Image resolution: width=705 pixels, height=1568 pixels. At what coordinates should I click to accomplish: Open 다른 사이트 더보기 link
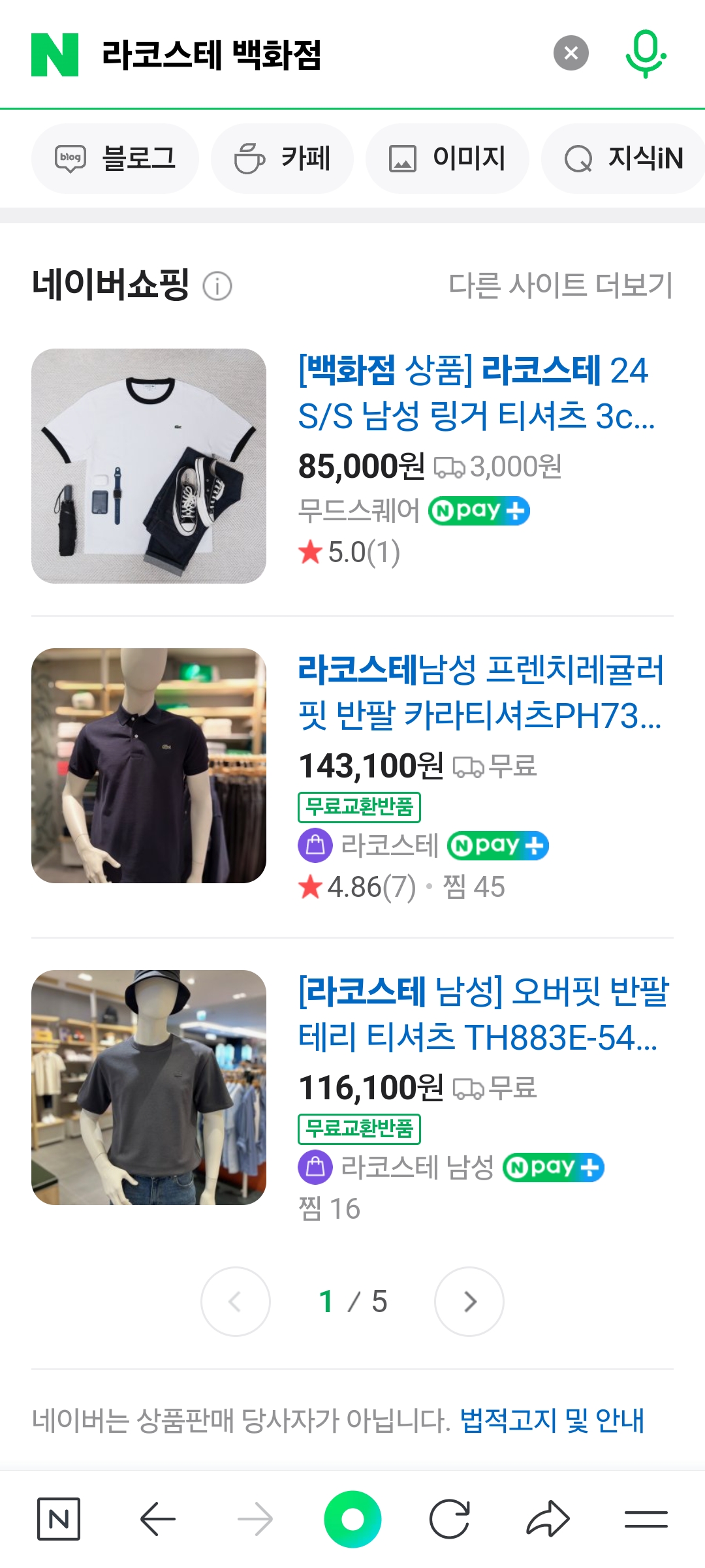pos(560,285)
